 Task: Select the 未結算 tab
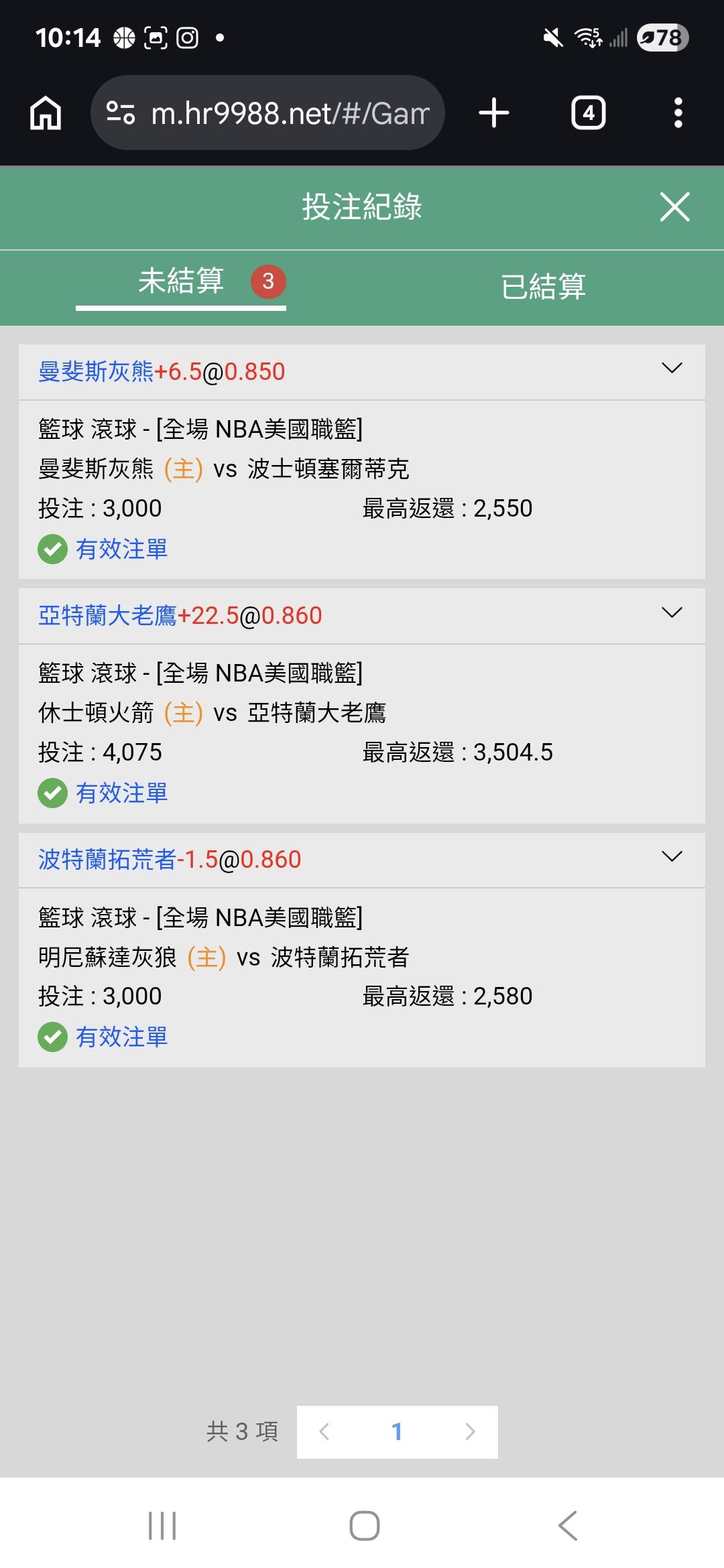(181, 282)
